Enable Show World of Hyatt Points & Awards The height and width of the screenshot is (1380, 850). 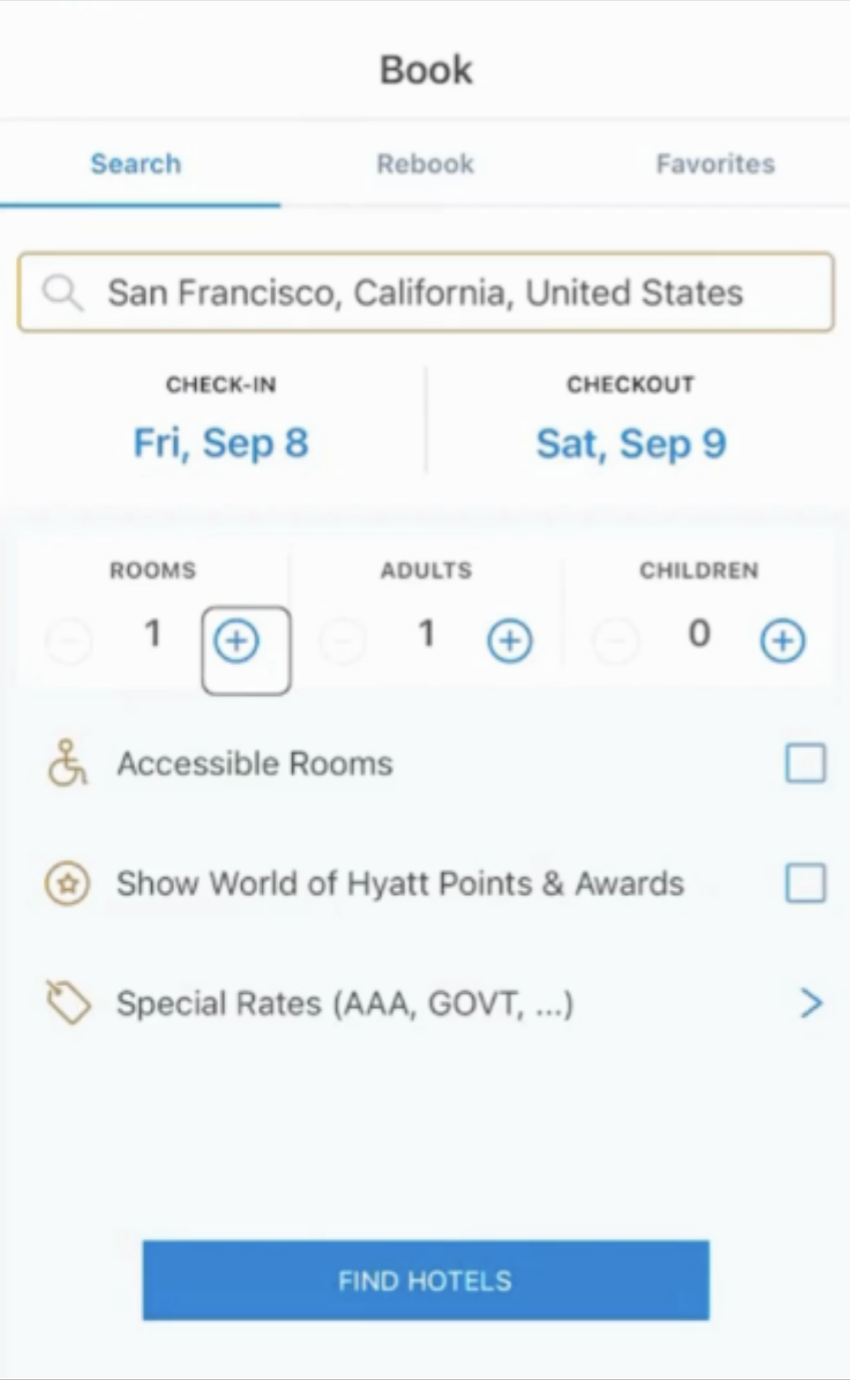tap(806, 884)
